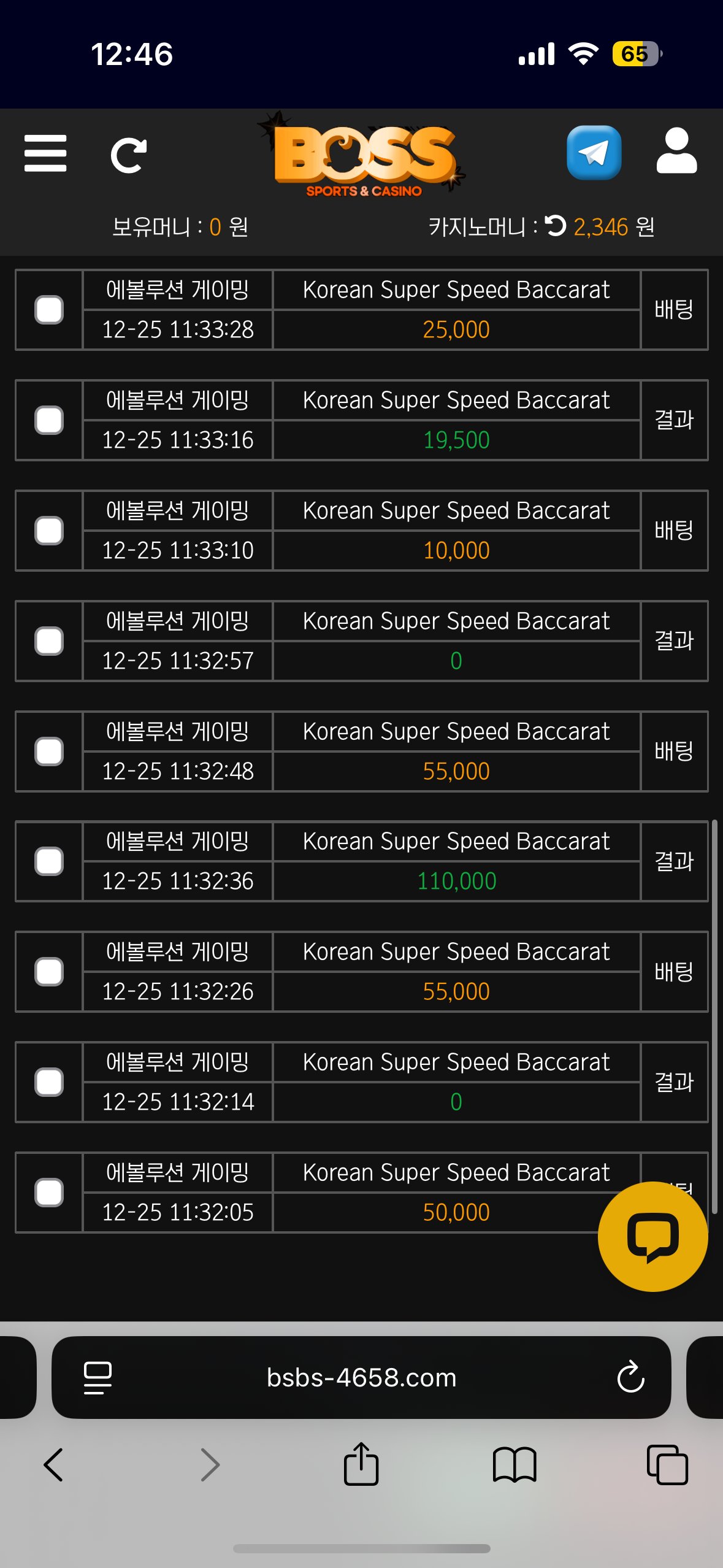Select the 11:32:48 entry checkbox
The image size is (723, 1568).
pyautogui.click(x=49, y=751)
